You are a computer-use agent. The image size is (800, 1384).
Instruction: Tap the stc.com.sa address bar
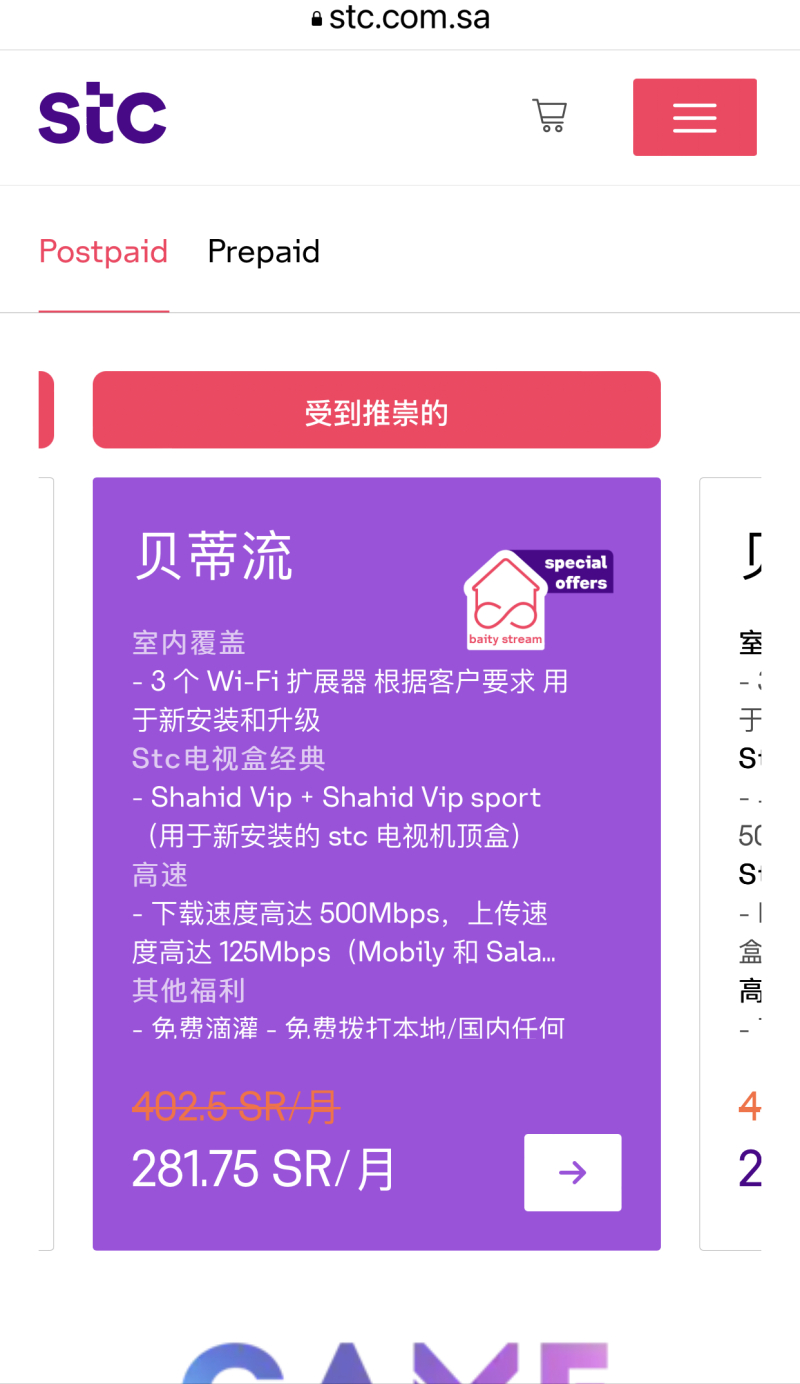(400, 17)
